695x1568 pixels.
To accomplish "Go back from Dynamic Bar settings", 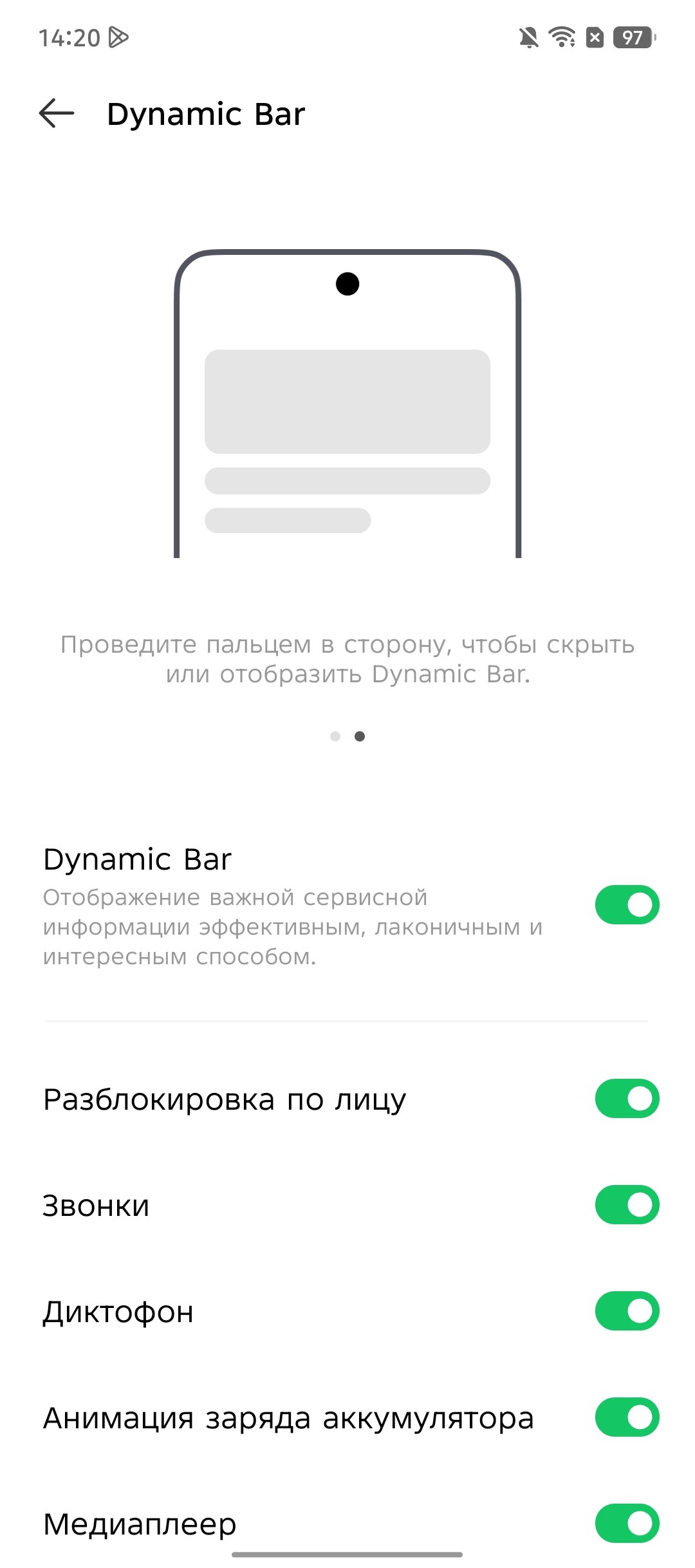I will tap(57, 114).
